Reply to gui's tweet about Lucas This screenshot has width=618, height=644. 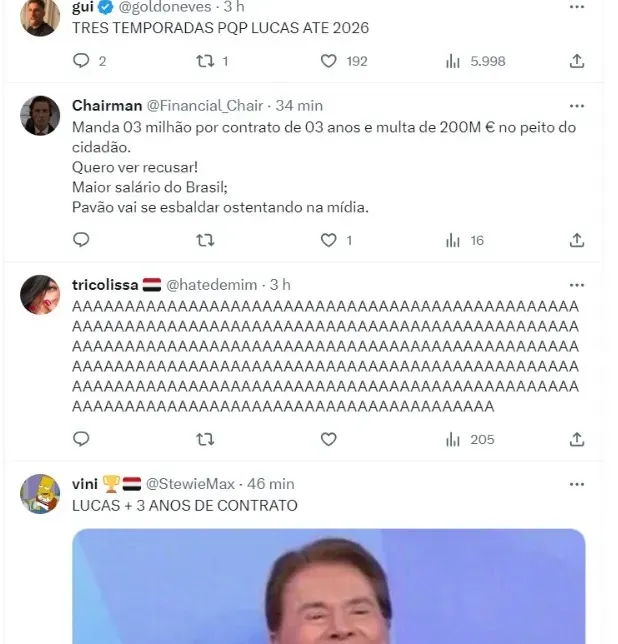tap(82, 61)
